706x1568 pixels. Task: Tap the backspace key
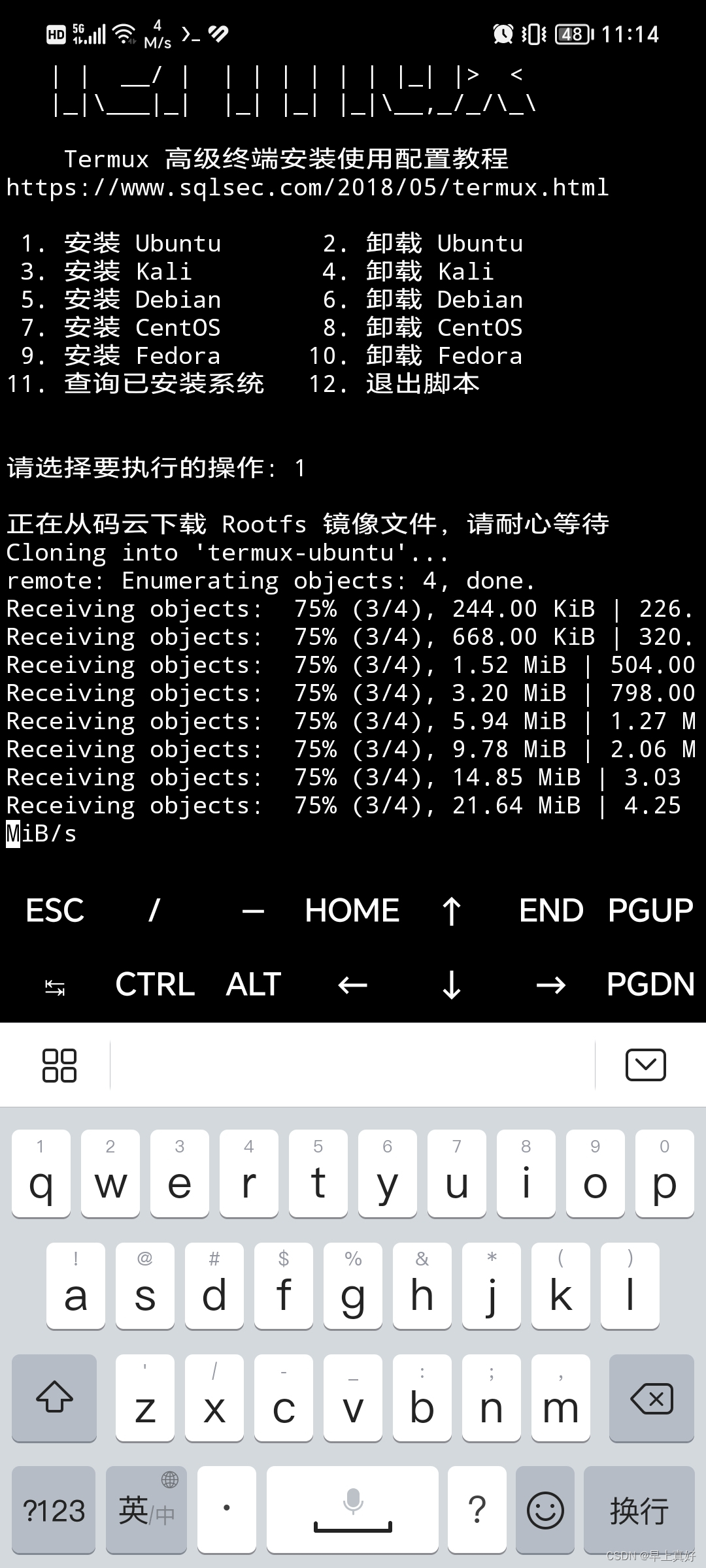click(651, 1399)
